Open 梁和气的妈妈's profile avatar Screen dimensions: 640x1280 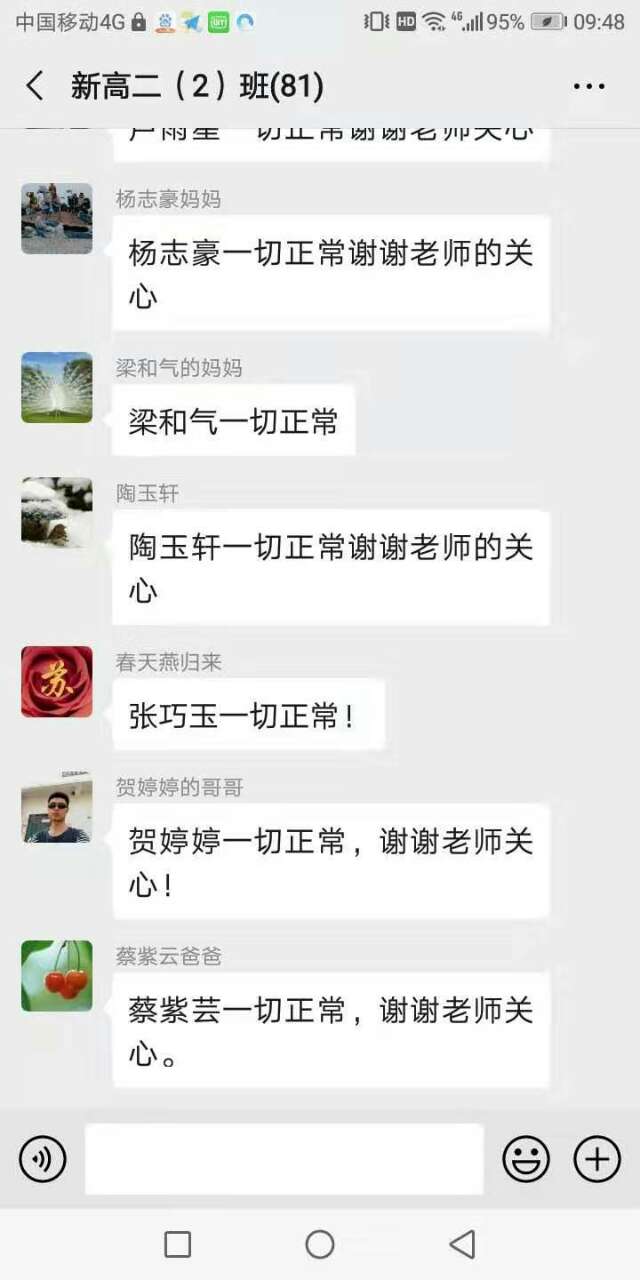click(x=57, y=388)
